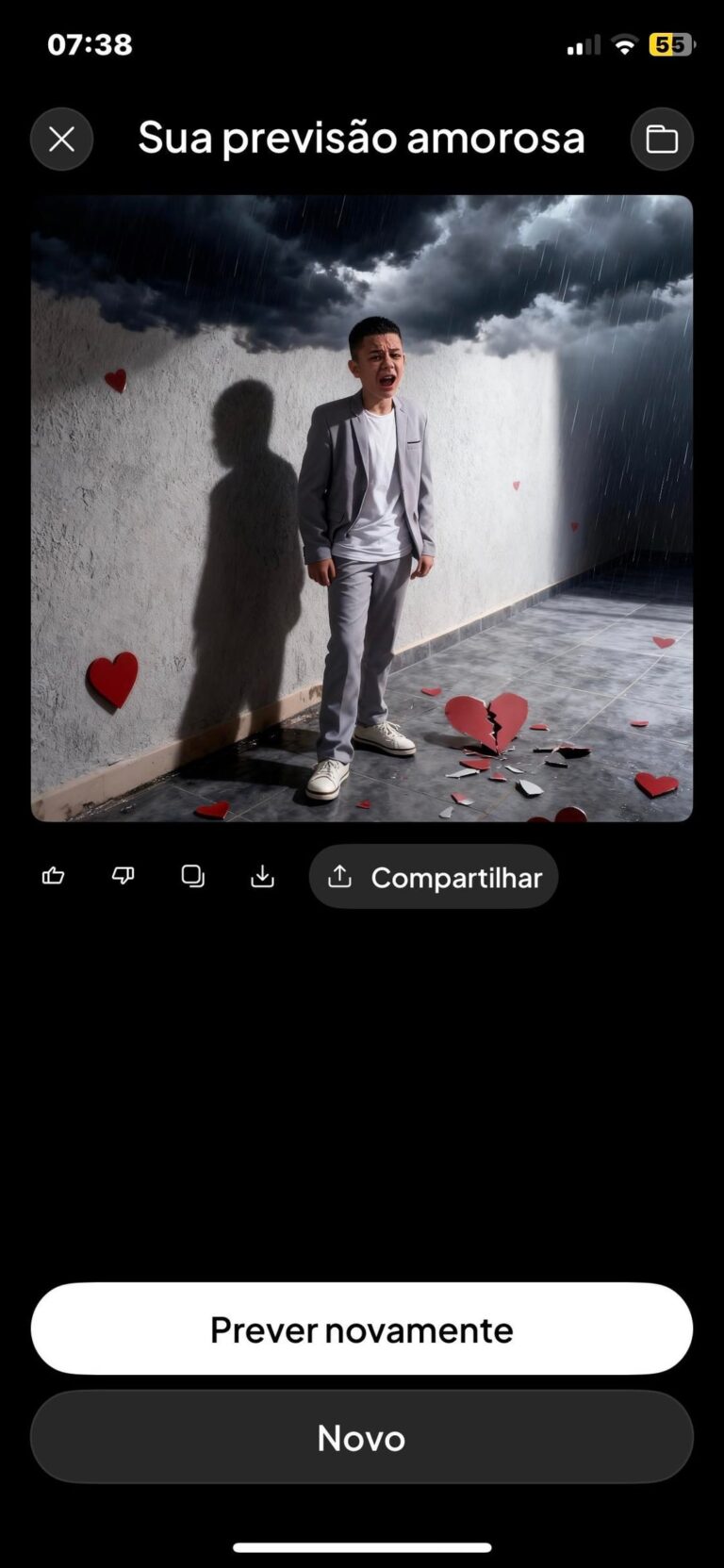Tap the Compartilhar share button
724x1568 pixels.
click(x=434, y=877)
